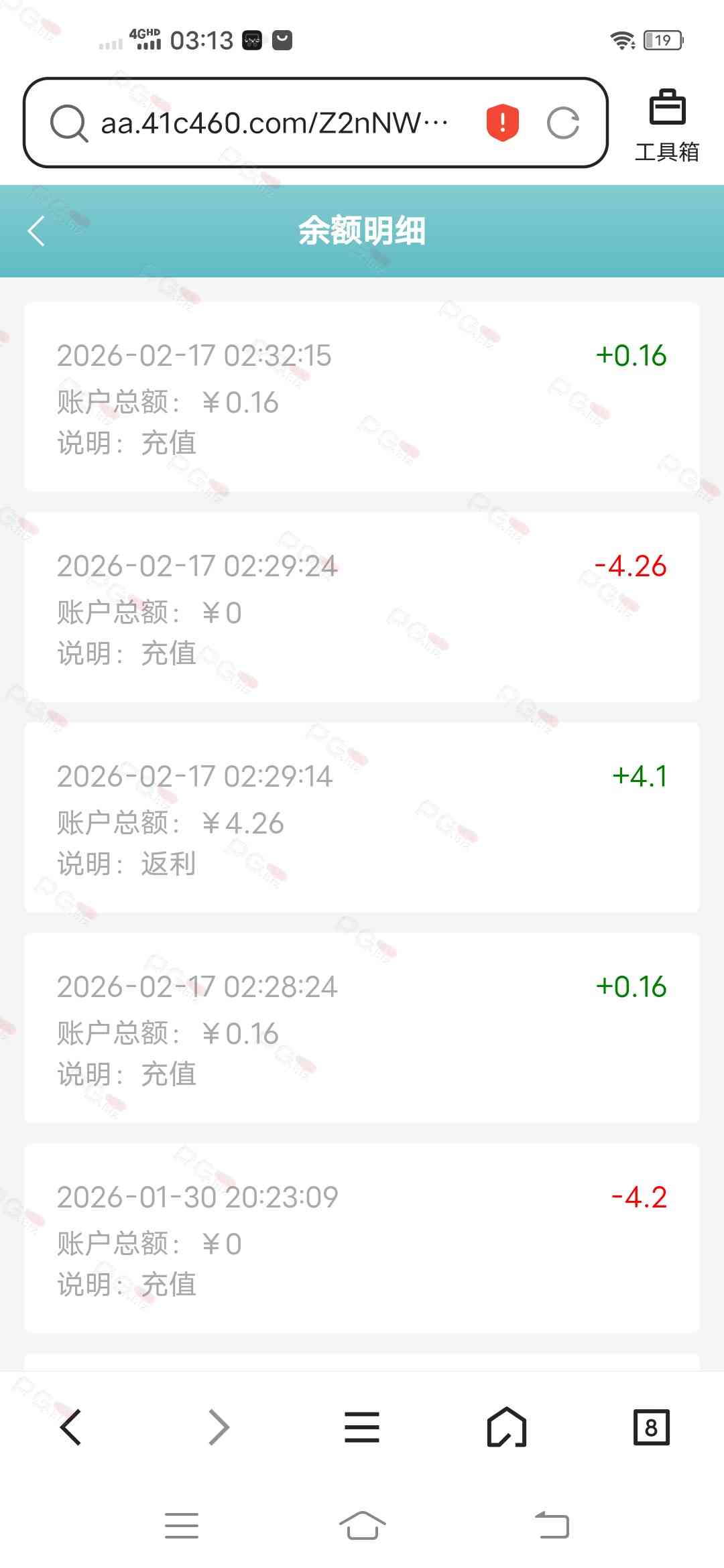This screenshot has width=724, height=1568.
Task: Navigate forward in browser bottom toolbar
Action: (x=219, y=1427)
